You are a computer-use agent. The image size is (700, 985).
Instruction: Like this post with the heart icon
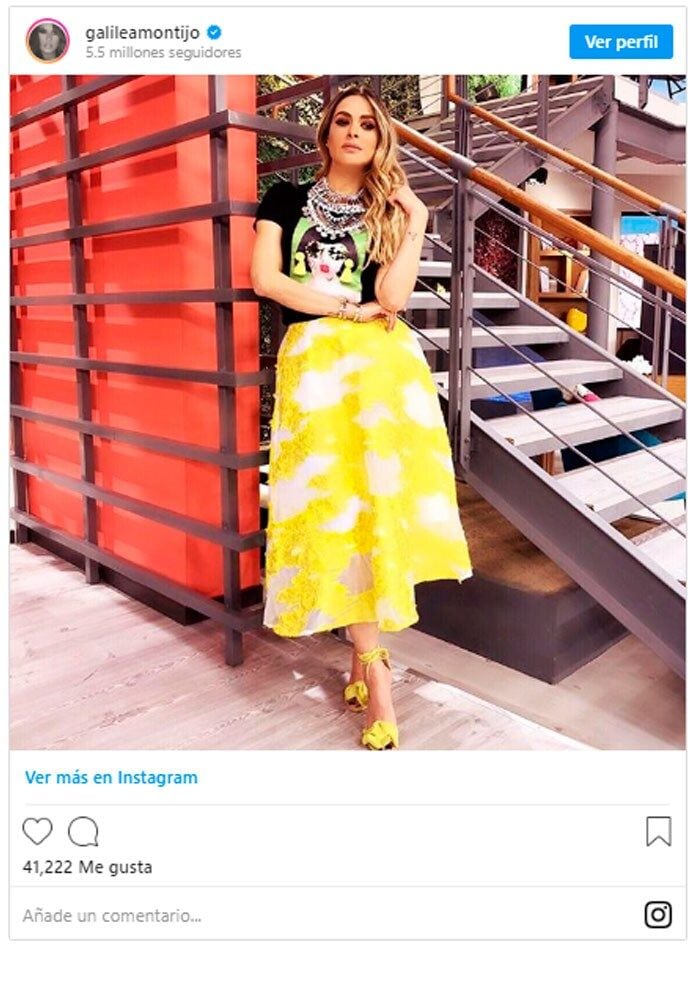37,831
